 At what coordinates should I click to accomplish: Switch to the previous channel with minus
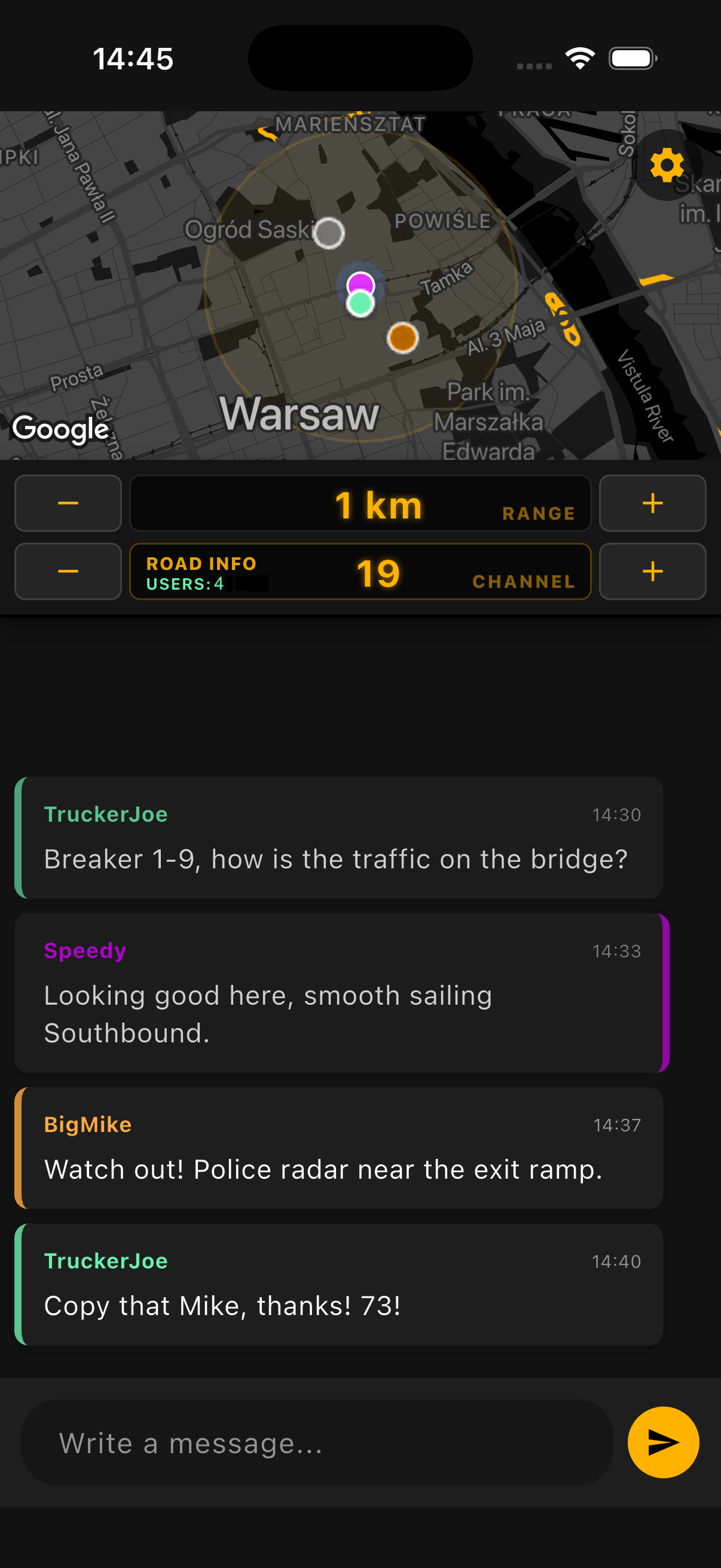[68, 571]
